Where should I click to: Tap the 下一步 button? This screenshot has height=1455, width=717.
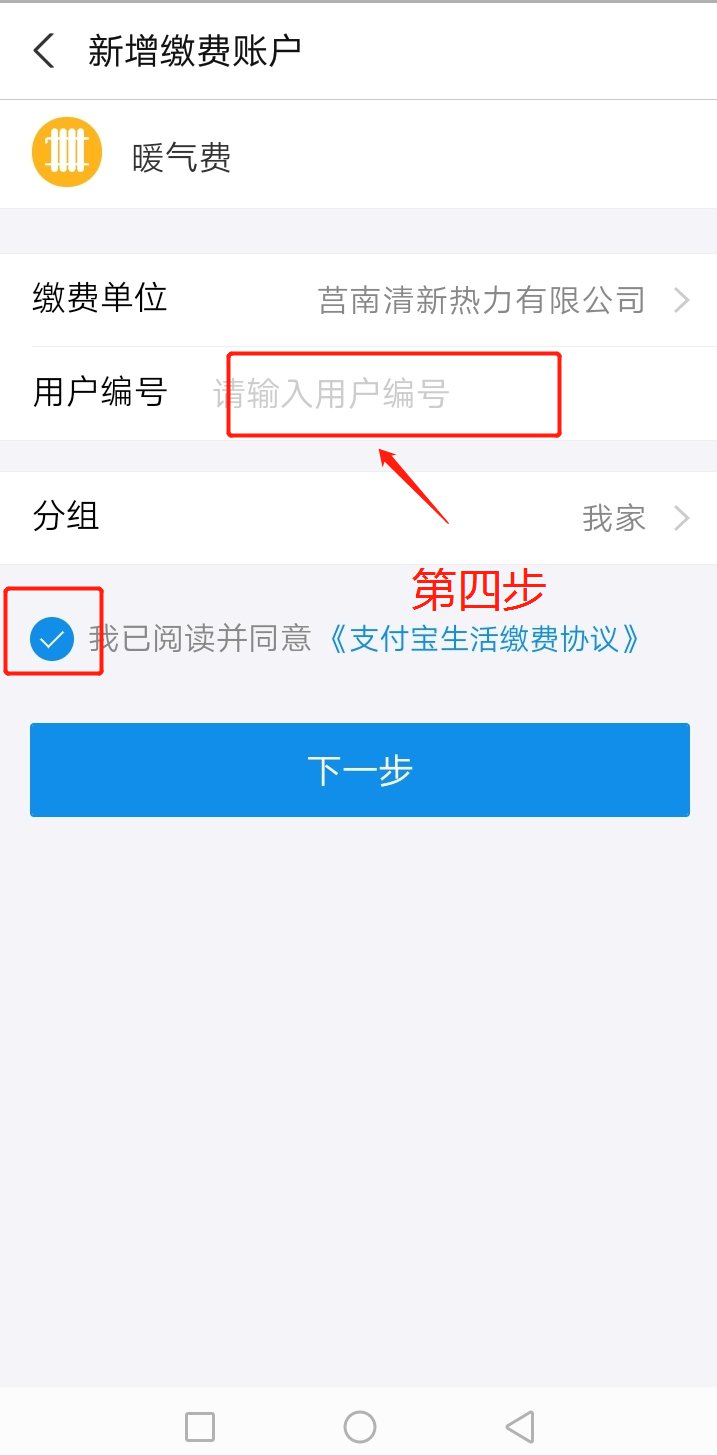click(359, 770)
